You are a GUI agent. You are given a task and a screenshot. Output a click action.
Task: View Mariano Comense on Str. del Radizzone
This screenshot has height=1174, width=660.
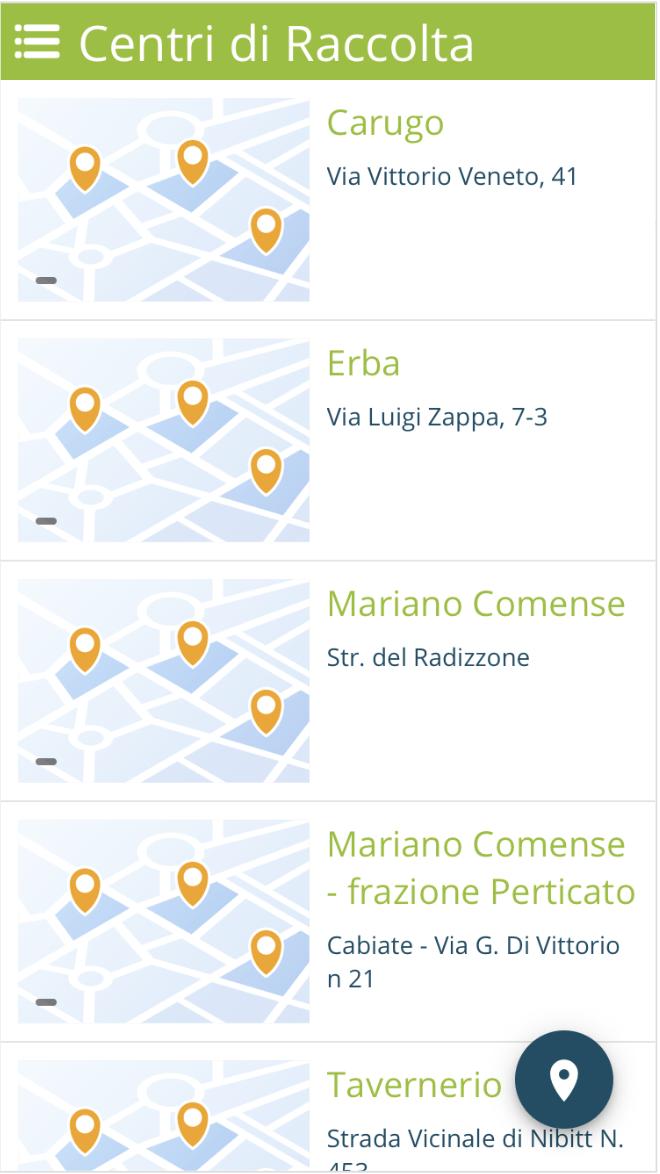coord(475,604)
